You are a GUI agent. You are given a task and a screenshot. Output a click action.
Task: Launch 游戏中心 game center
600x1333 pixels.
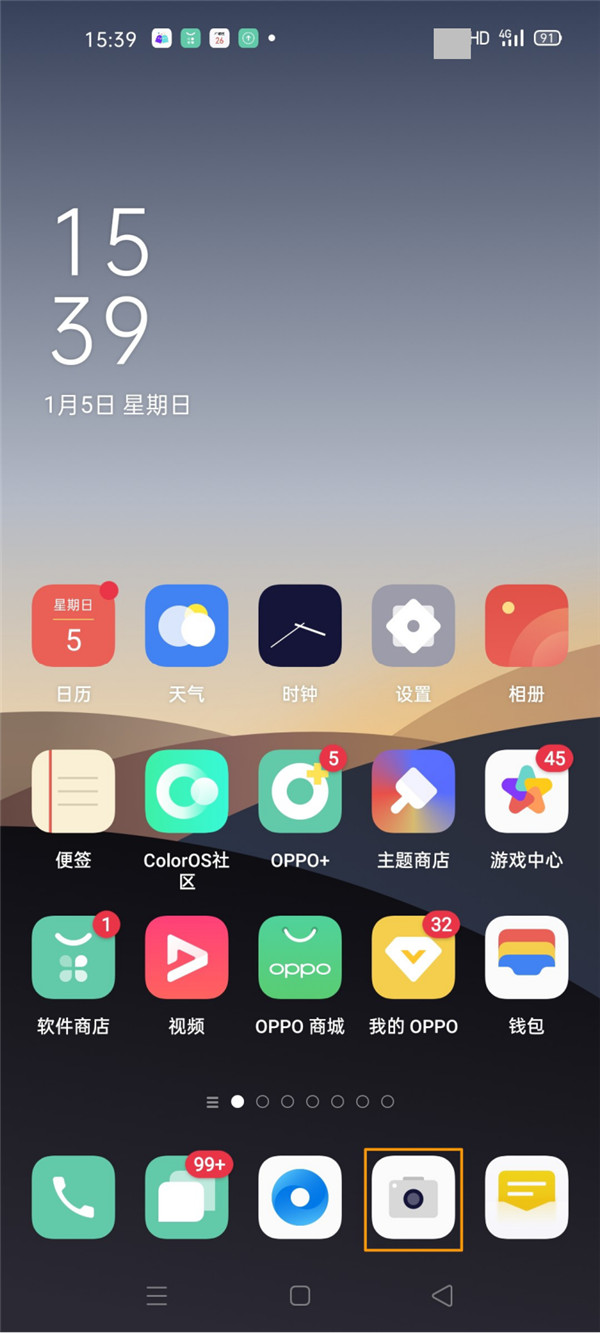(x=526, y=791)
